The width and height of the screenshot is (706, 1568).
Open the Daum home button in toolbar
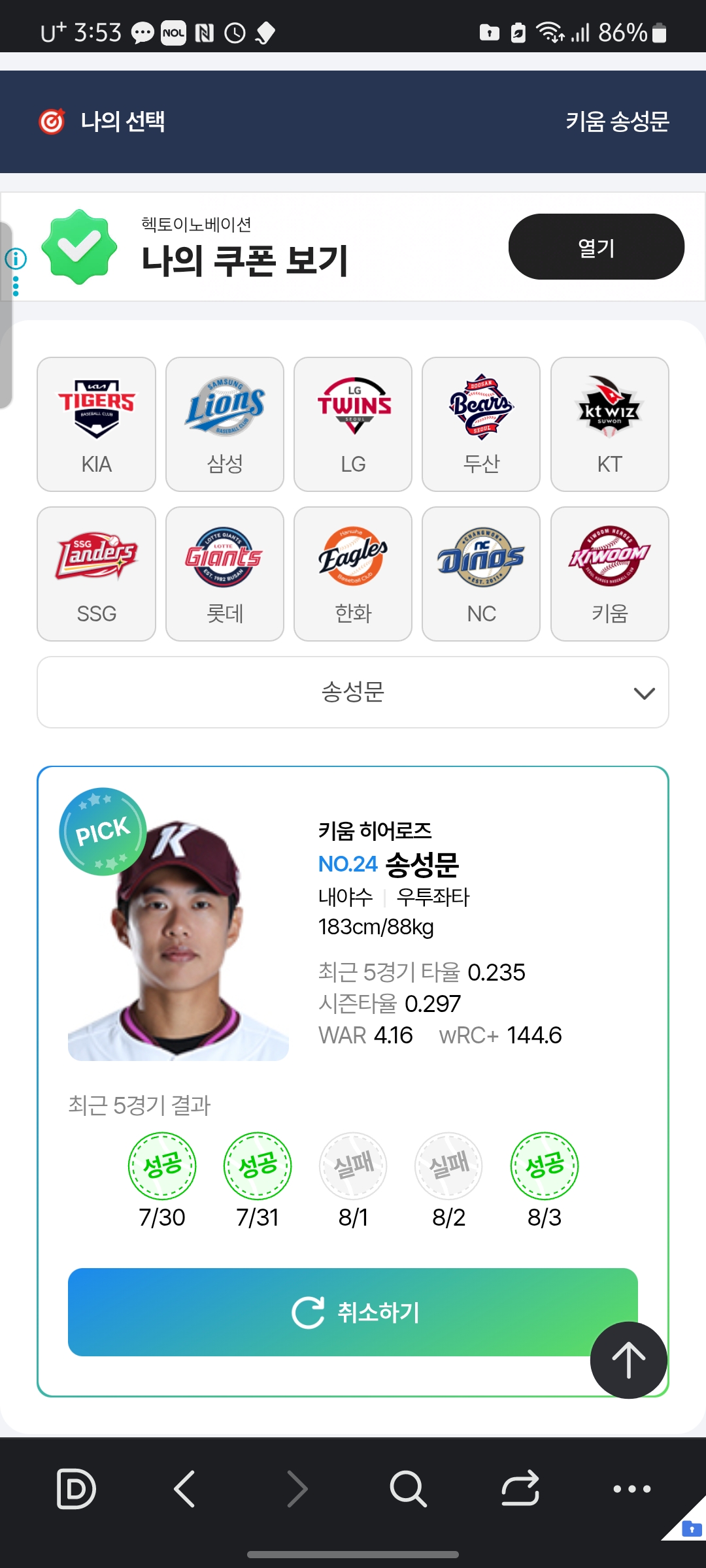click(x=76, y=1489)
